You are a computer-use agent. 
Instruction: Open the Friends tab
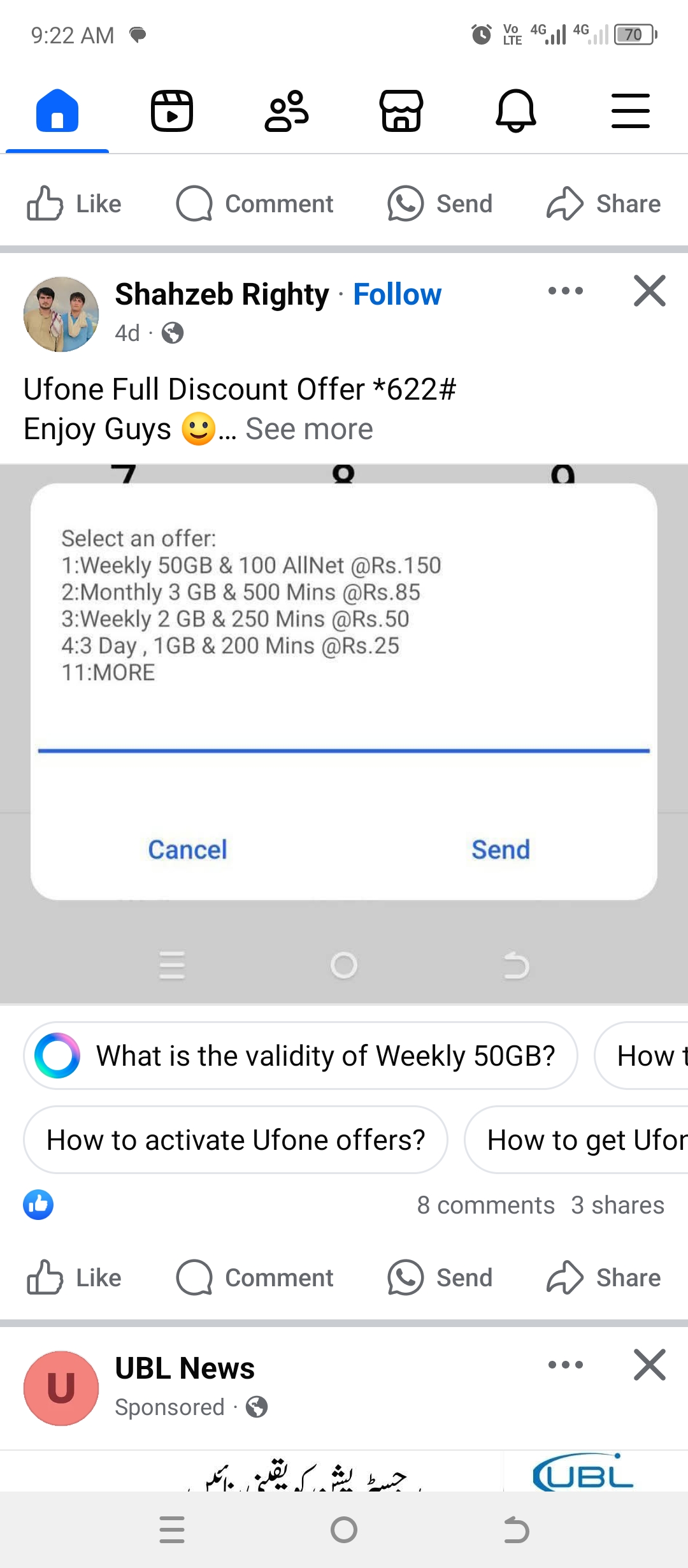tap(286, 111)
